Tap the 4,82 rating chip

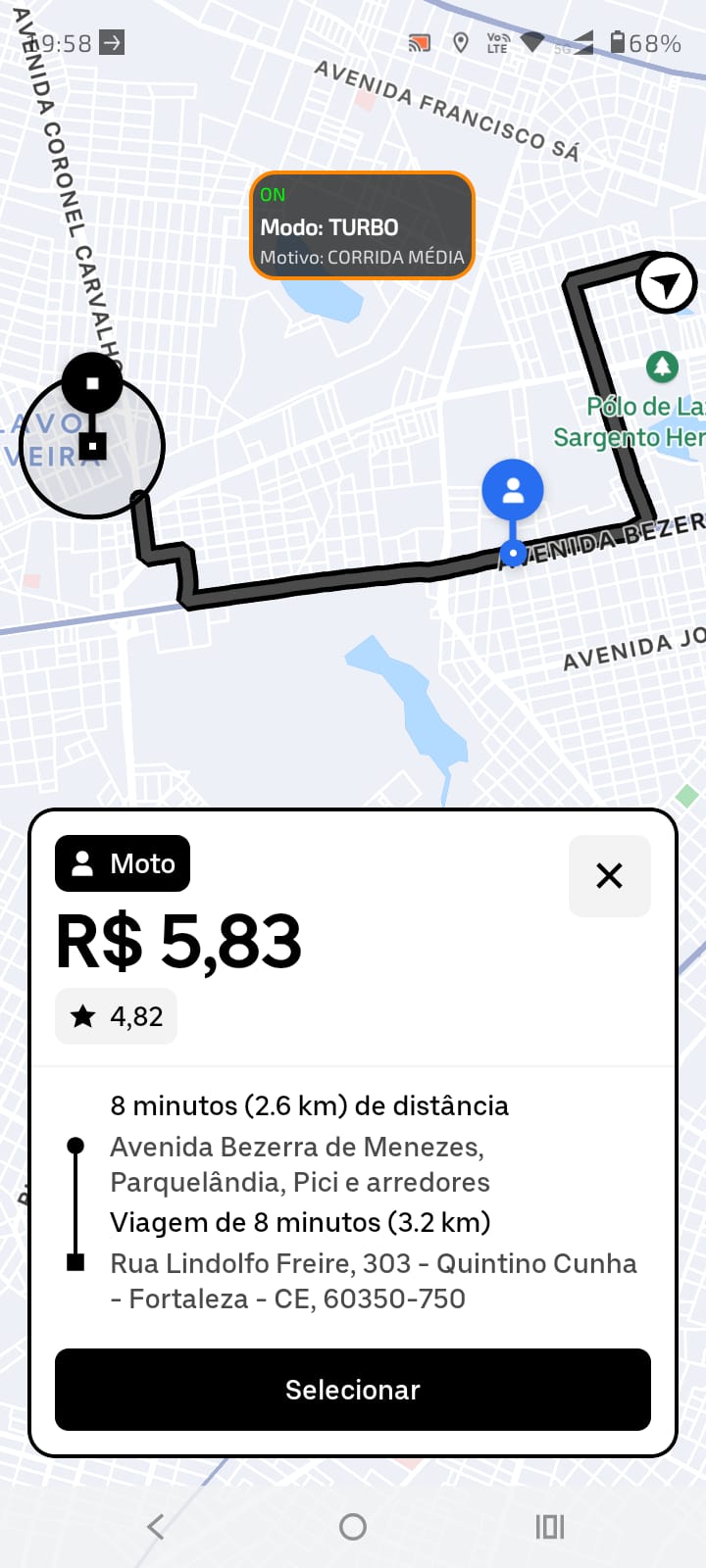point(115,1016)
